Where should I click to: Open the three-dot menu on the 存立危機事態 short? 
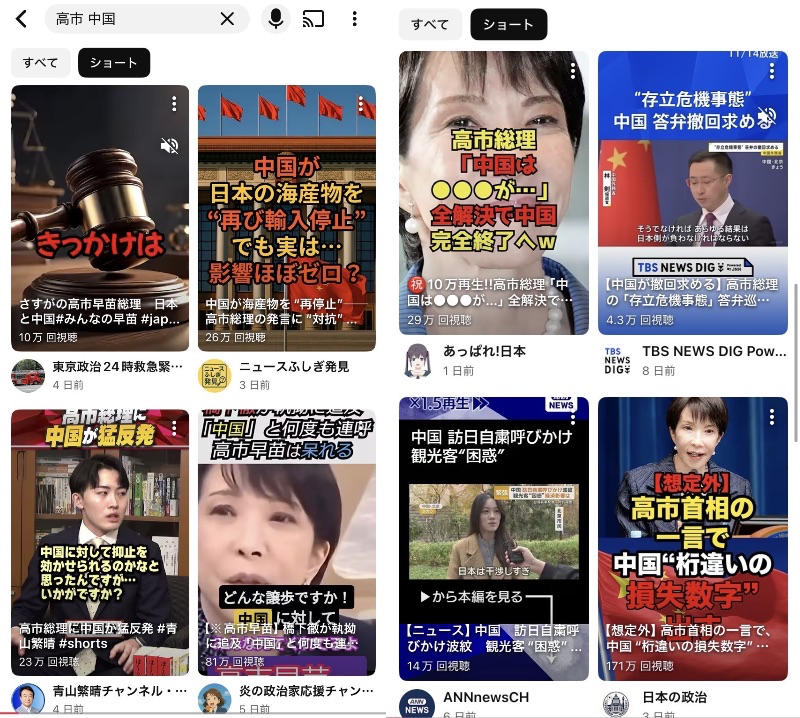click(x=772, y=71)
